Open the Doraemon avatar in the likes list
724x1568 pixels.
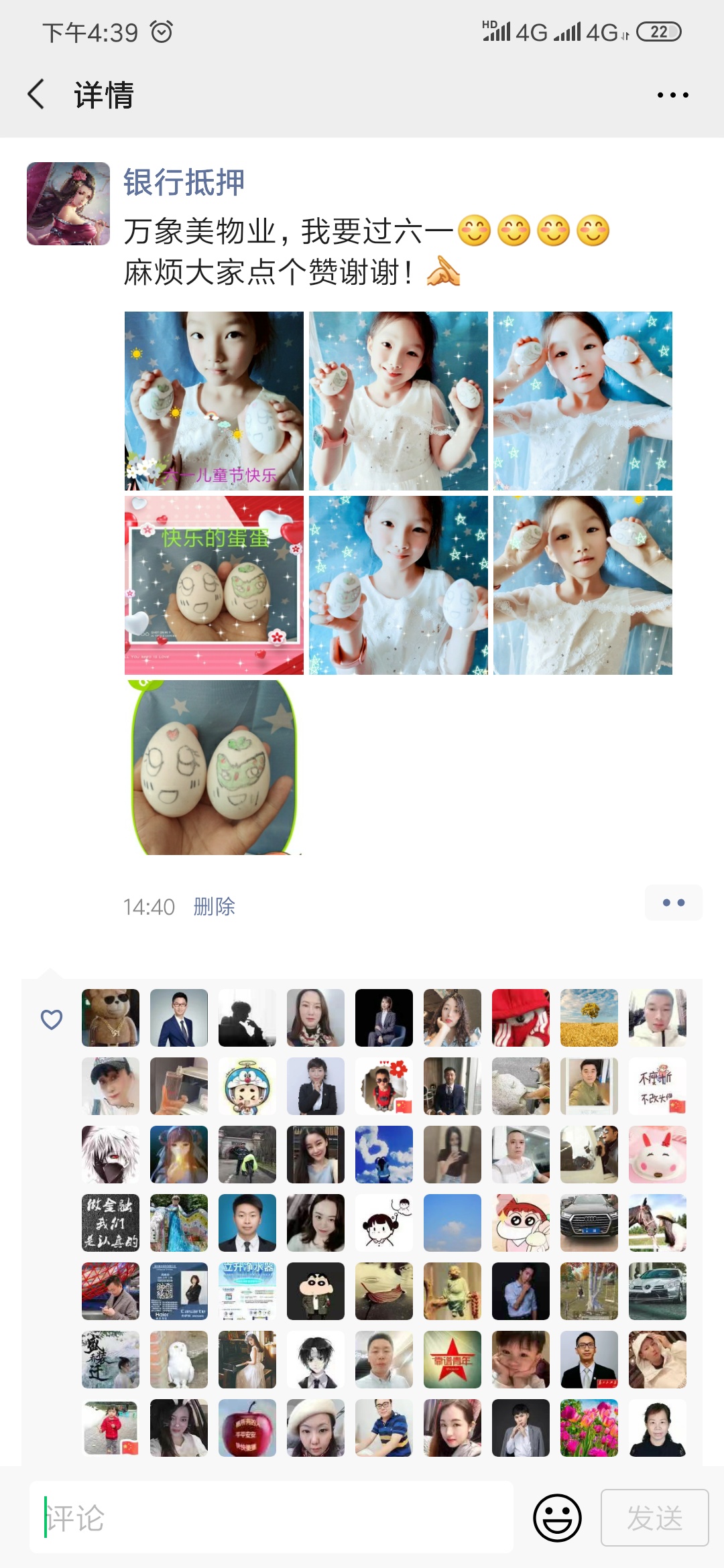(247, 1086)
